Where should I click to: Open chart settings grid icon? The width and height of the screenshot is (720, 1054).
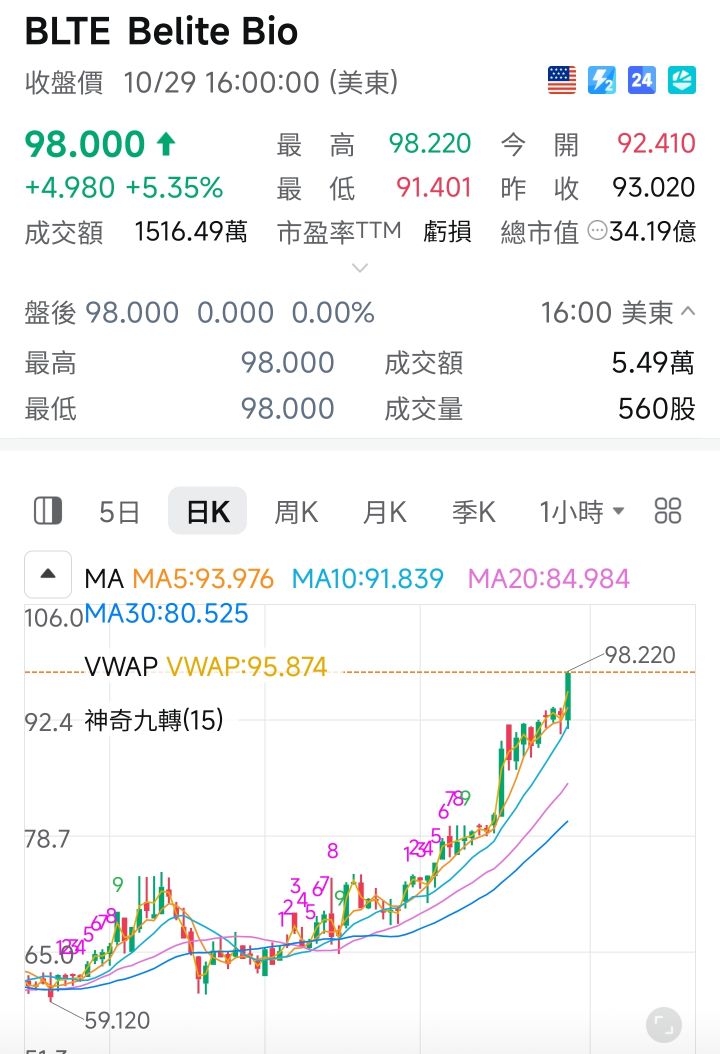click(x=667, y=511)
